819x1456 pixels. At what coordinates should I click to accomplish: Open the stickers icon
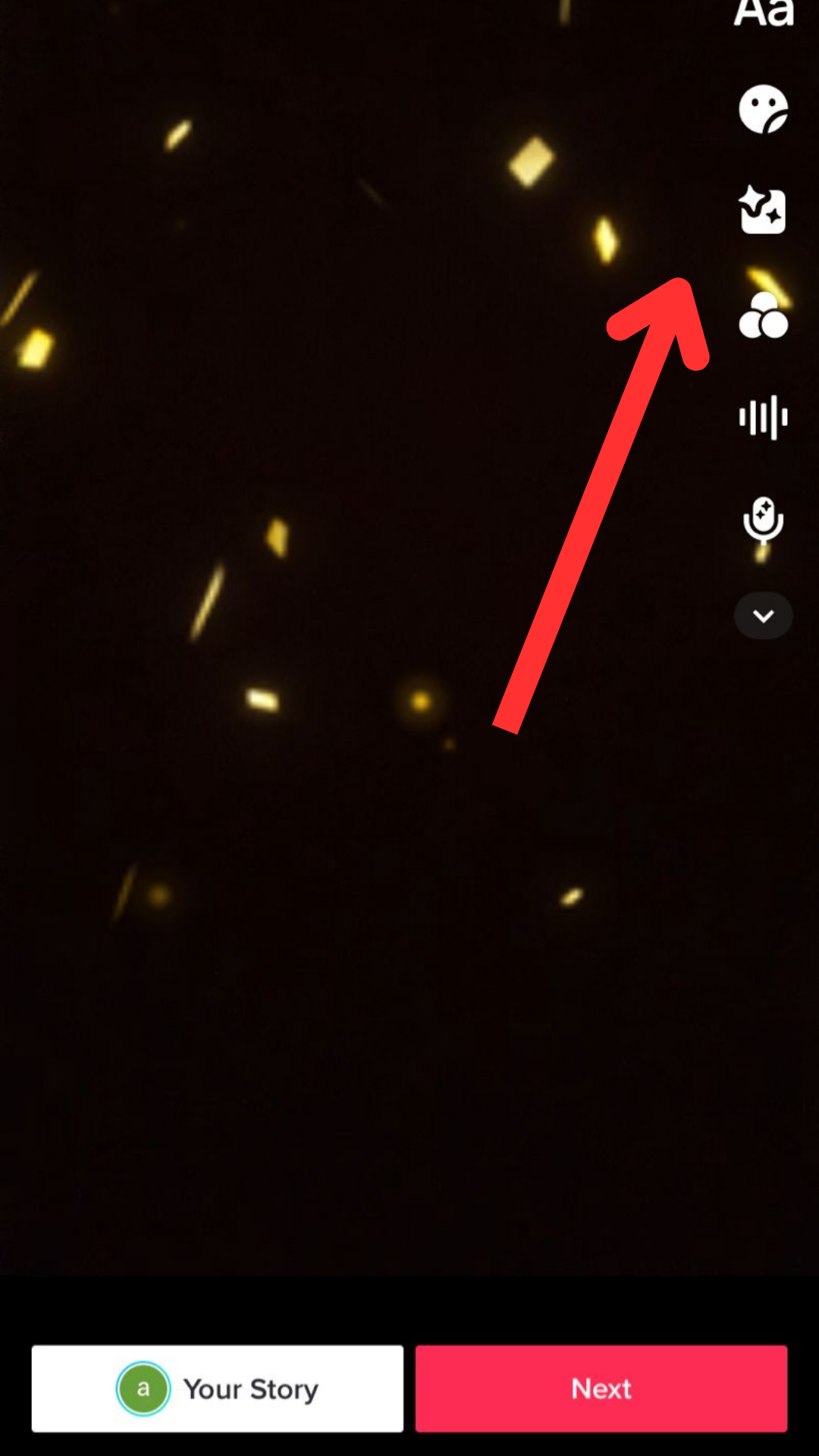click(x=764, y=109)
